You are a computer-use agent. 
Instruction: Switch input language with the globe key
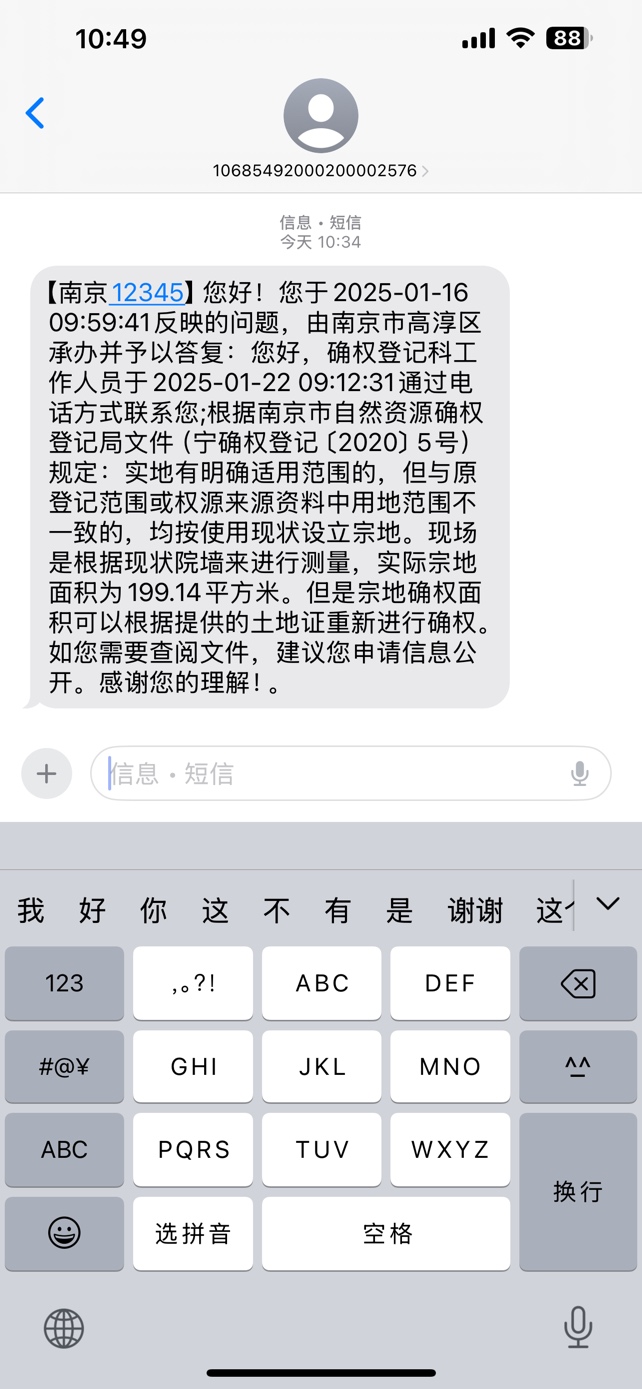tap(64, 1328)
